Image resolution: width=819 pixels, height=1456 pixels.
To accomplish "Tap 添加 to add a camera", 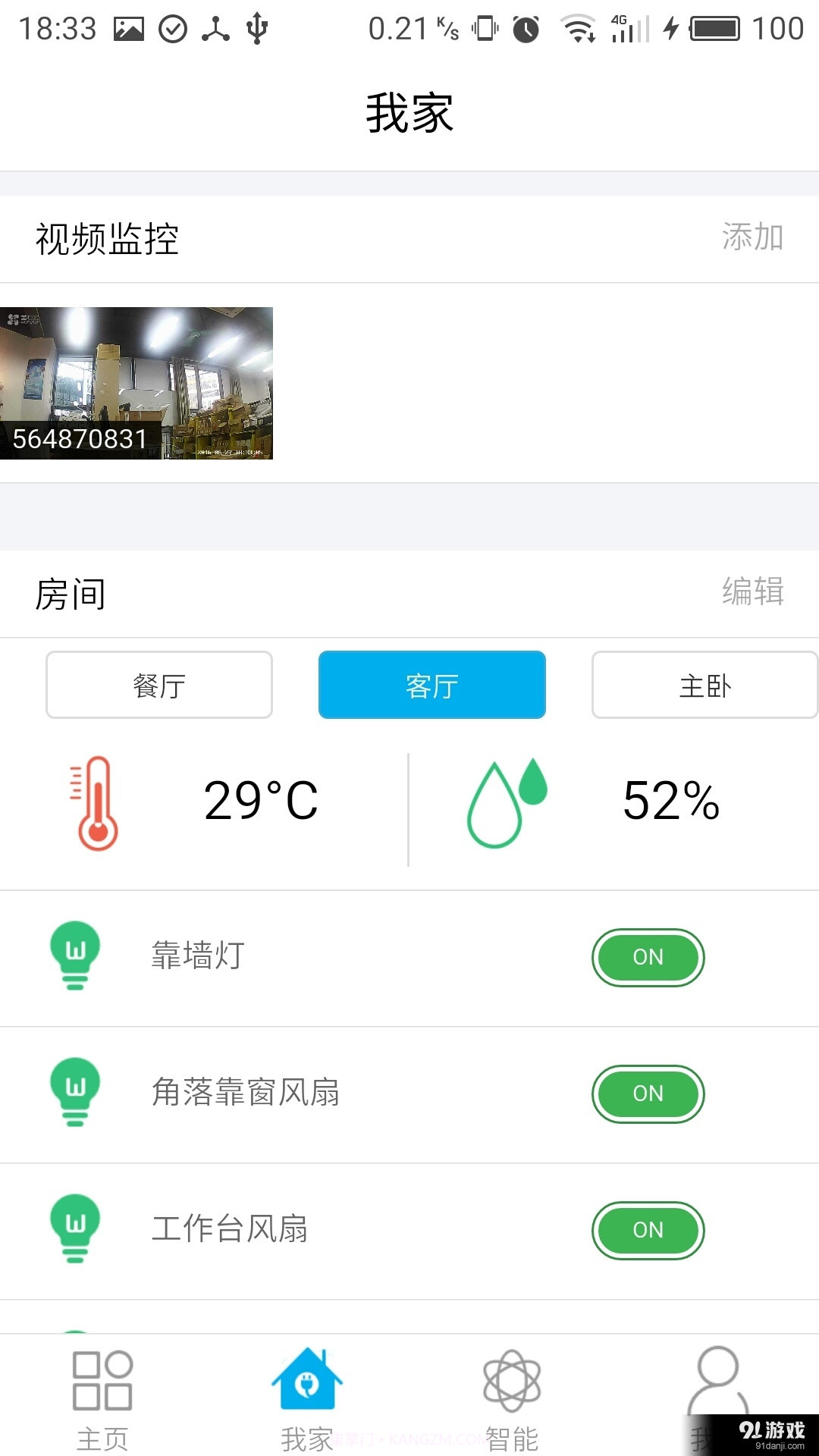I will [753, 237].
